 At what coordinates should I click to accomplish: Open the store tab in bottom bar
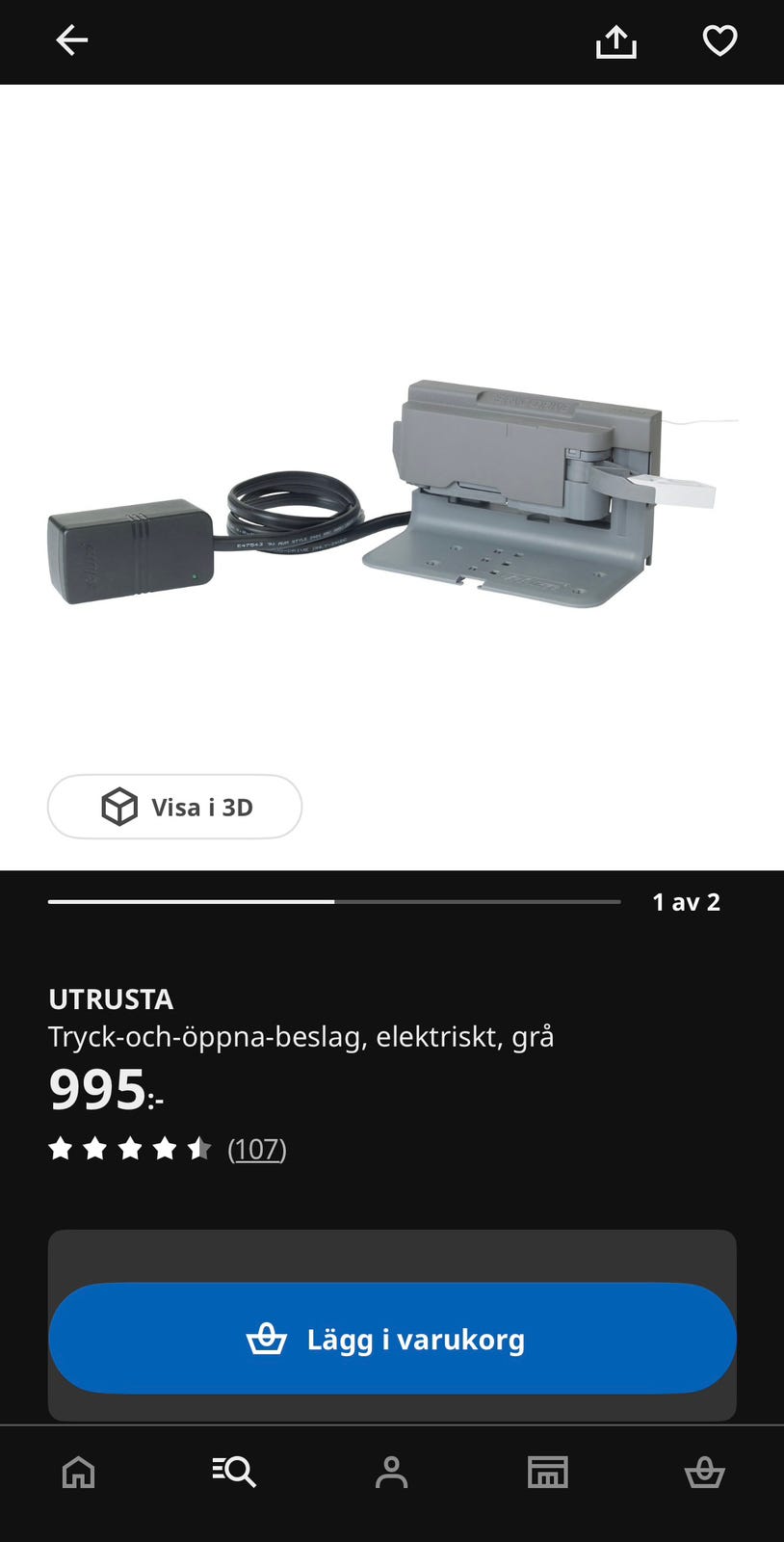[x=548, y=1473]
